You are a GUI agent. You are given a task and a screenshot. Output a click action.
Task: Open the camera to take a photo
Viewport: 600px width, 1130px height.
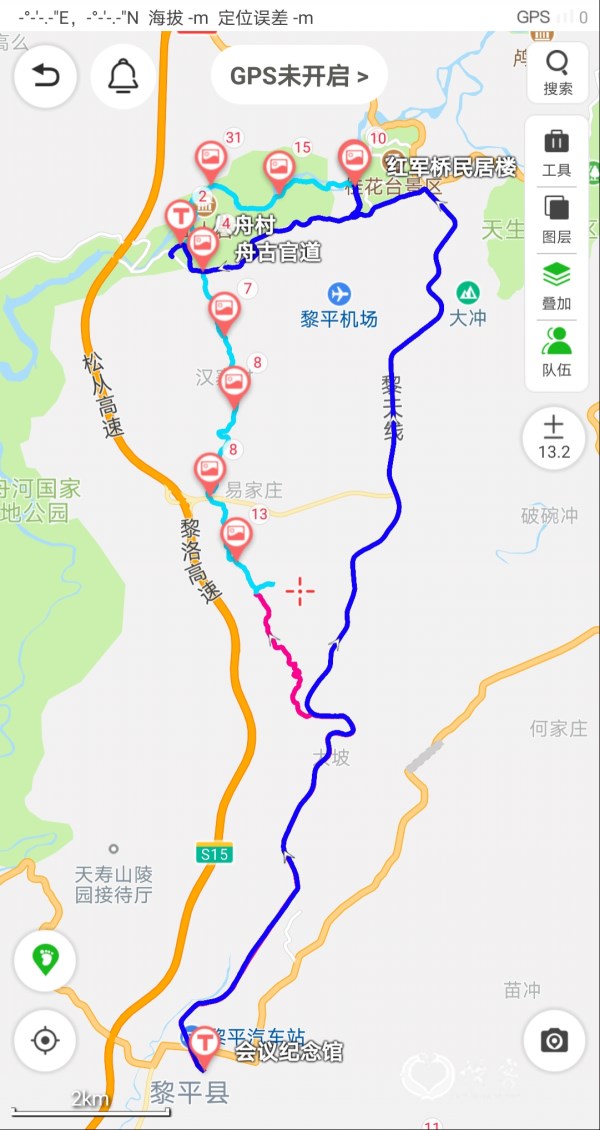tap(554, 1040)
